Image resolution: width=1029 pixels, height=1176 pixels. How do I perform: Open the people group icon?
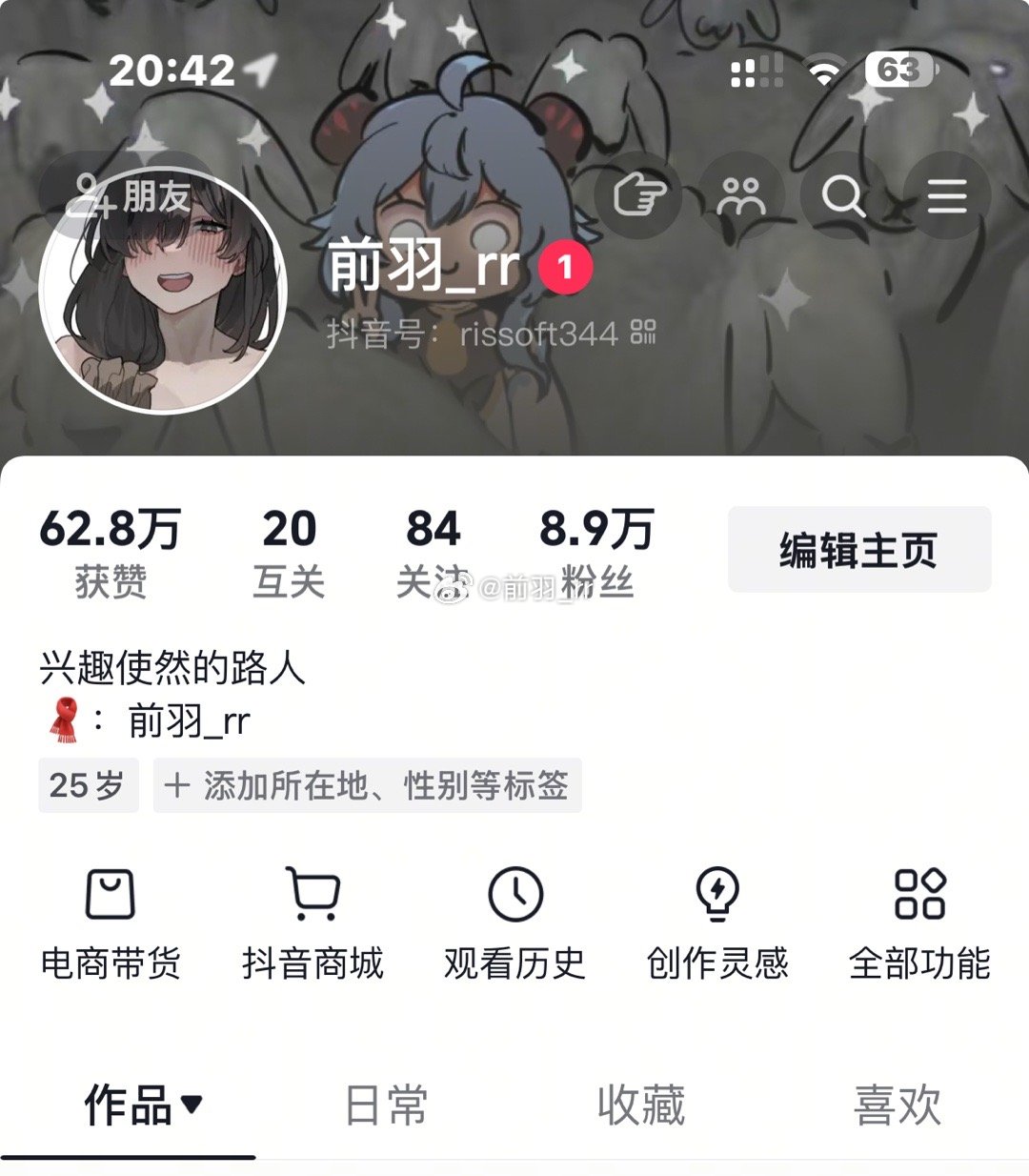click(x=741, y=196)
